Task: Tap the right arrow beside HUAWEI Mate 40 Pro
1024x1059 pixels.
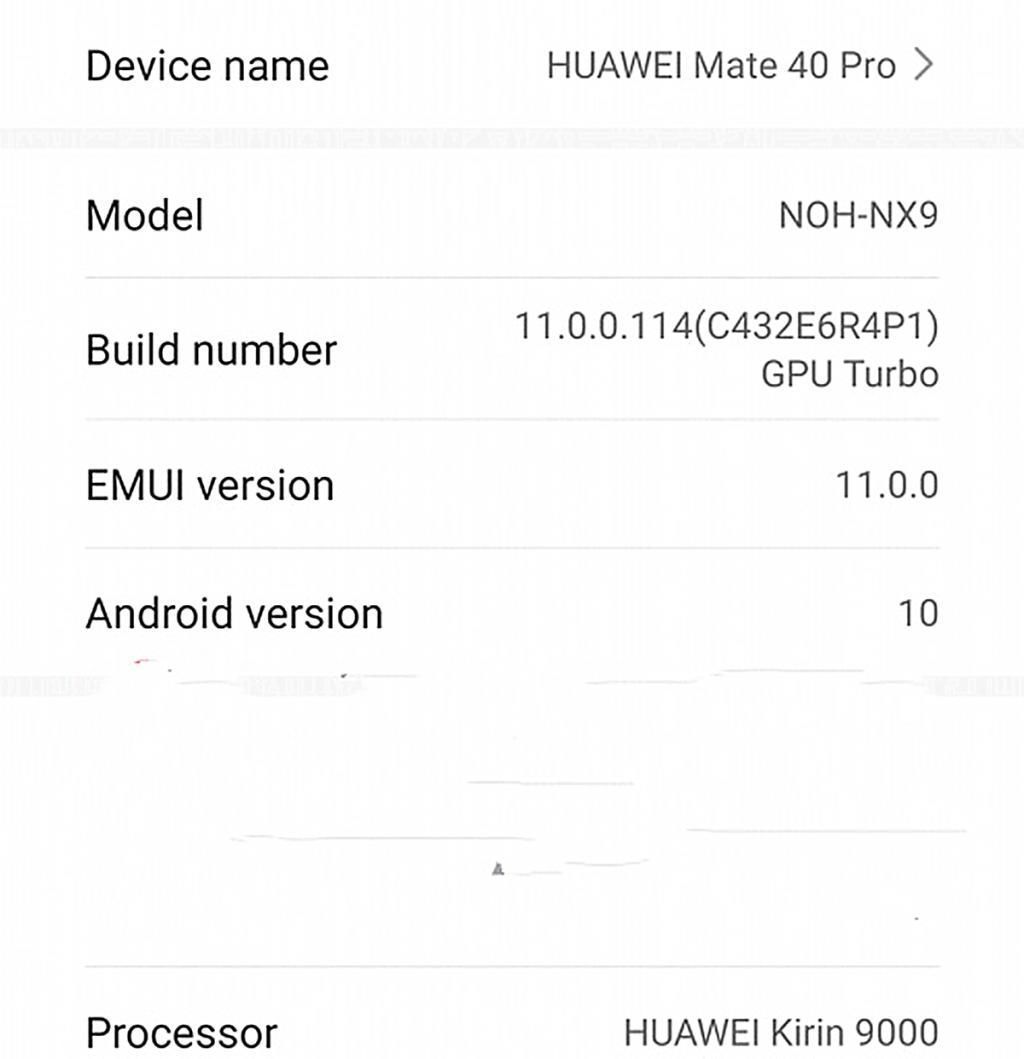Action: coord(925,64)
